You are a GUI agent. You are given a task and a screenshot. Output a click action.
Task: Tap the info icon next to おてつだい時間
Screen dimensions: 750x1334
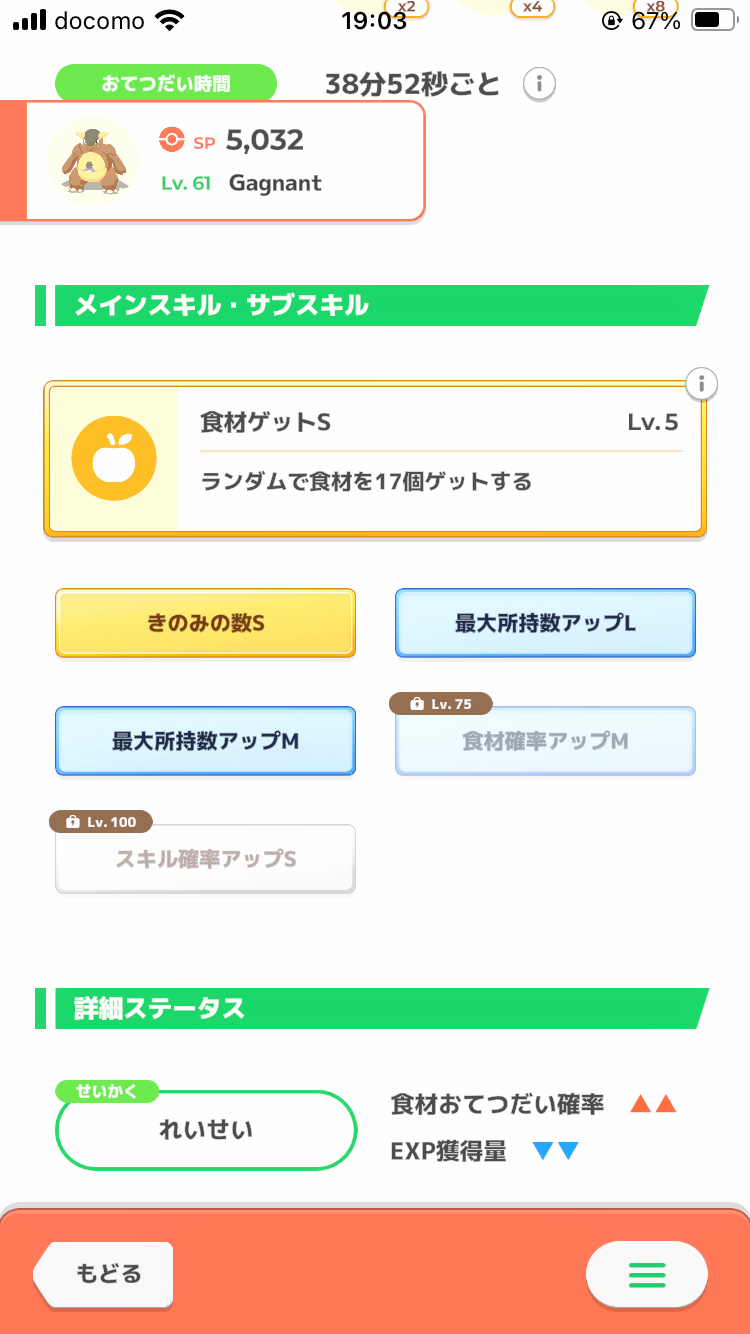point(539,84)
